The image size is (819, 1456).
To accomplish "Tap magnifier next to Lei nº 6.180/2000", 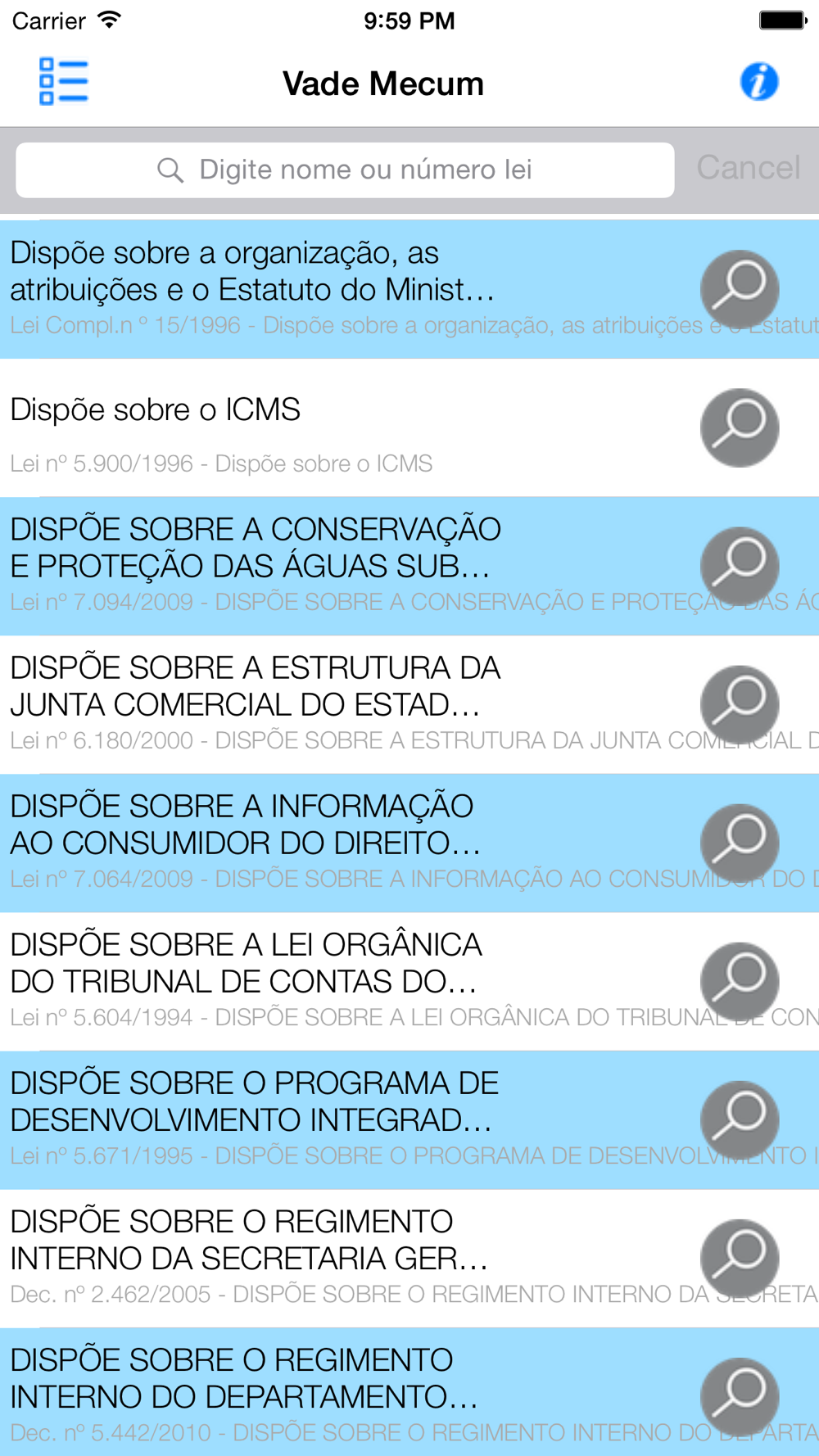I will (740, 704).
